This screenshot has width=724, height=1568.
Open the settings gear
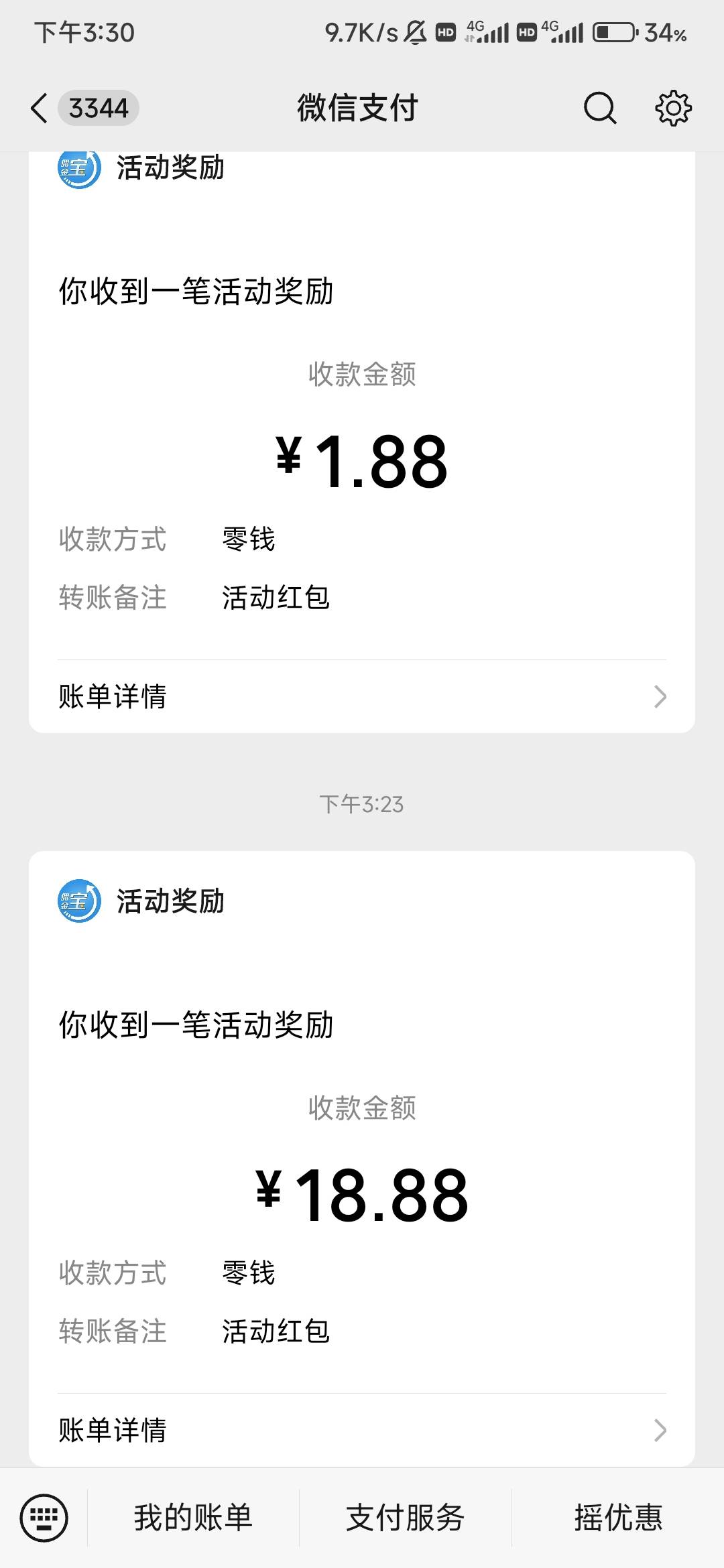672,108
